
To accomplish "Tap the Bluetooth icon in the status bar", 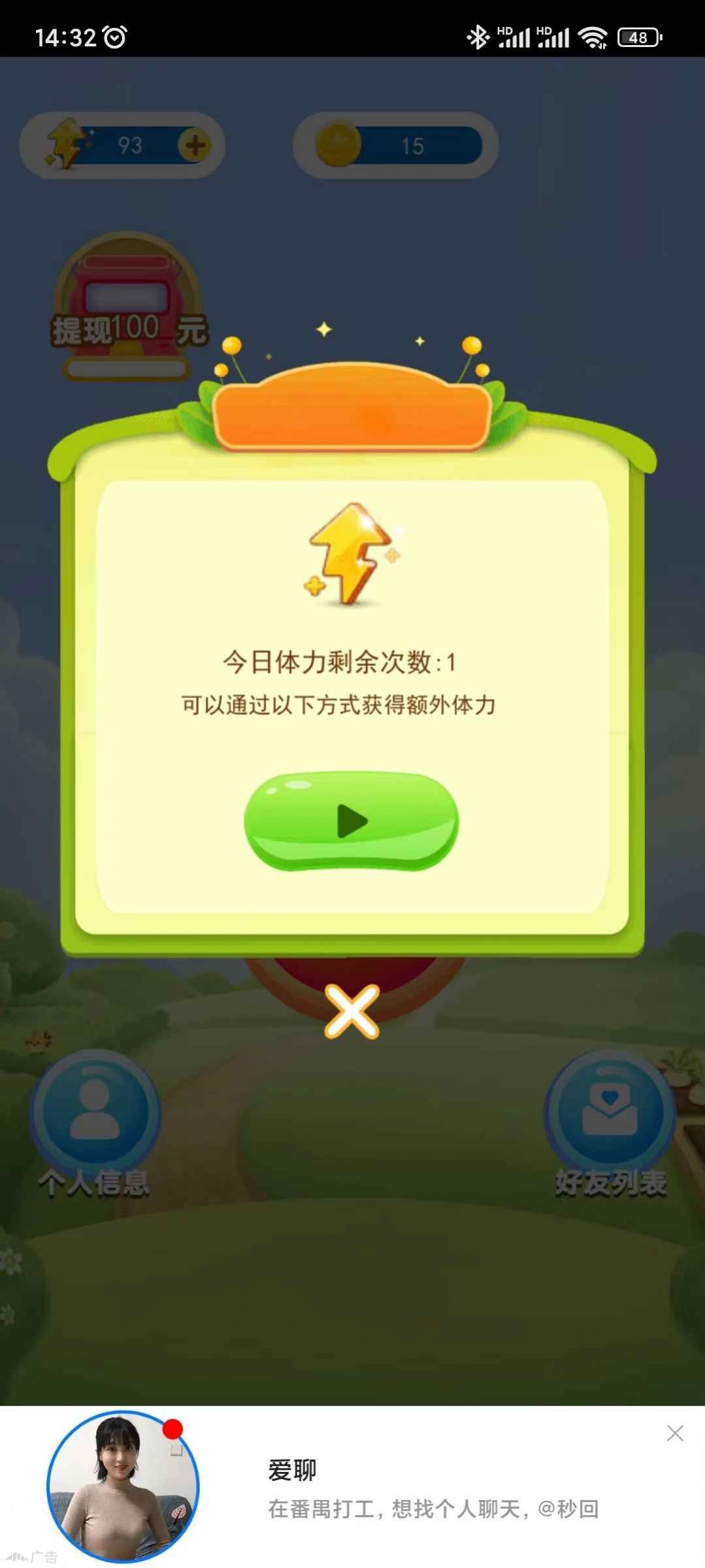I will tap(478, 37).
